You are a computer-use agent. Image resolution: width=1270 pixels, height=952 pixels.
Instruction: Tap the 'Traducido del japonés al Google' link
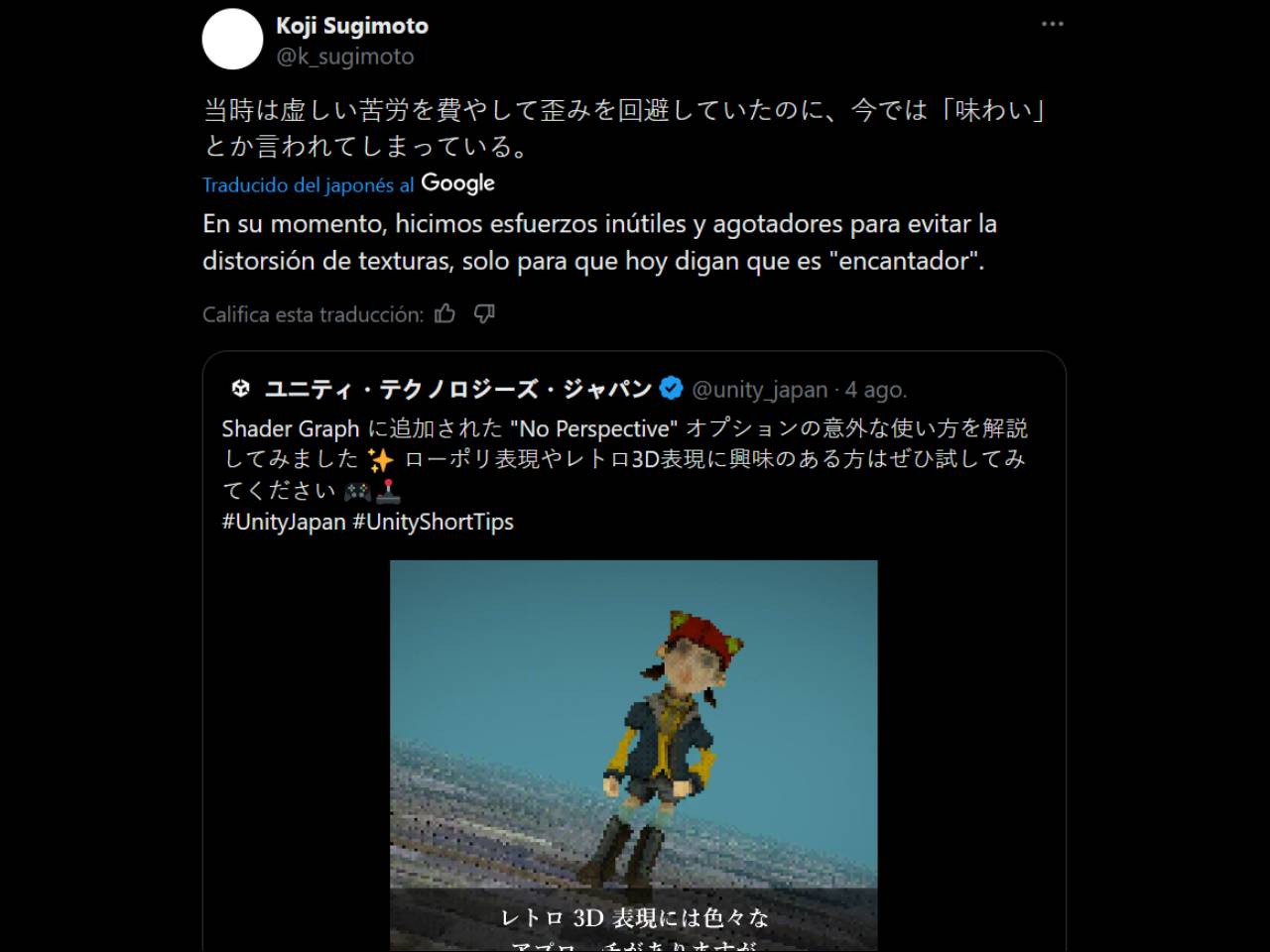point(348,184)
